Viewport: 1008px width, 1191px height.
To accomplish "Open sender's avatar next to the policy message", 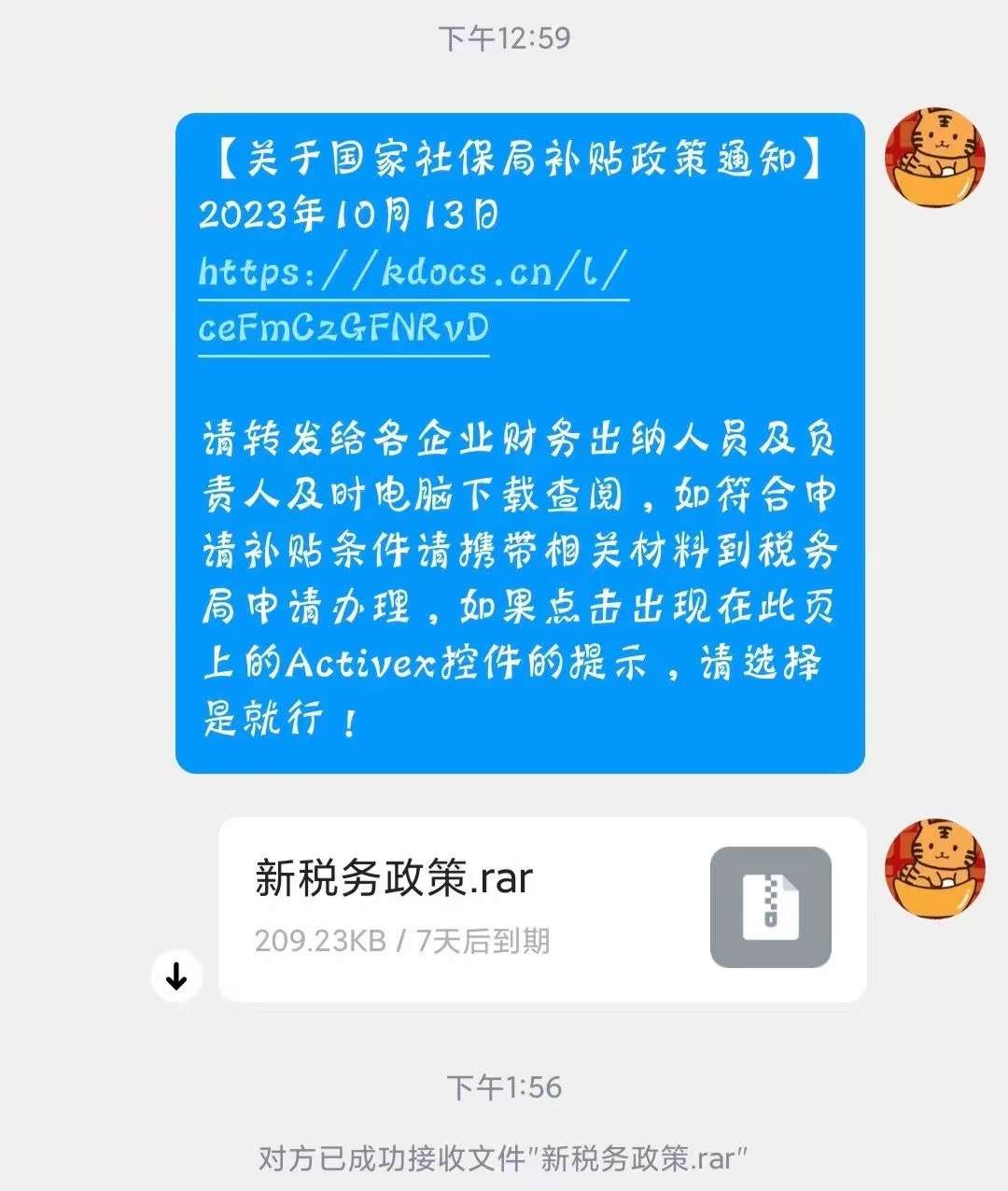I will point(934,158).
